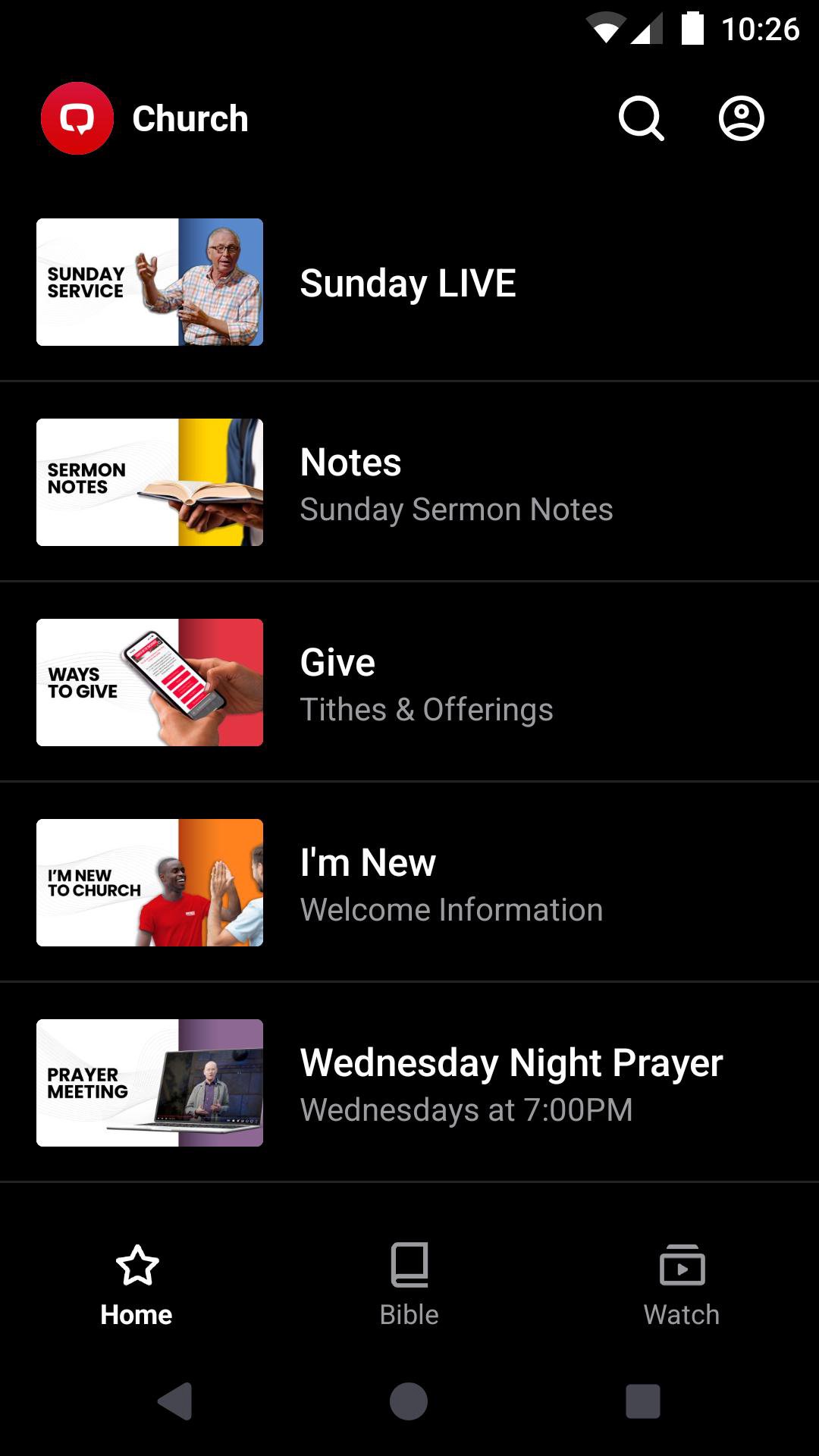Image resolution: width=819 pixels, height=1456 pixels.
Task: Open the Sunday LIVE row
Action: pos(408,283)
